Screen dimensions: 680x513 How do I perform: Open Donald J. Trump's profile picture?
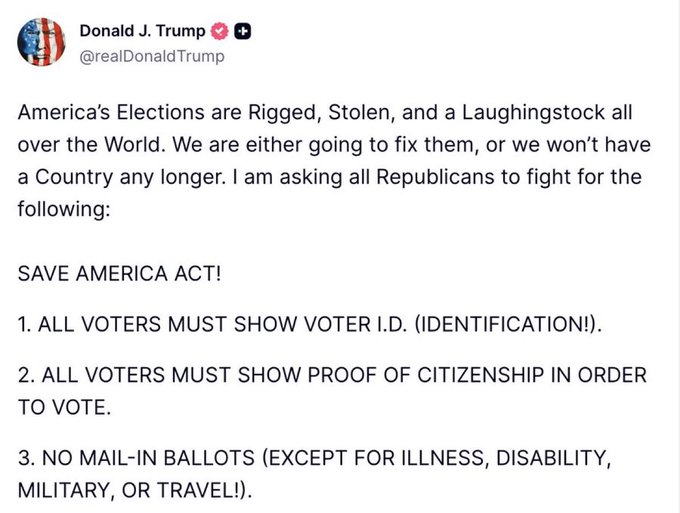pos(39,43)
